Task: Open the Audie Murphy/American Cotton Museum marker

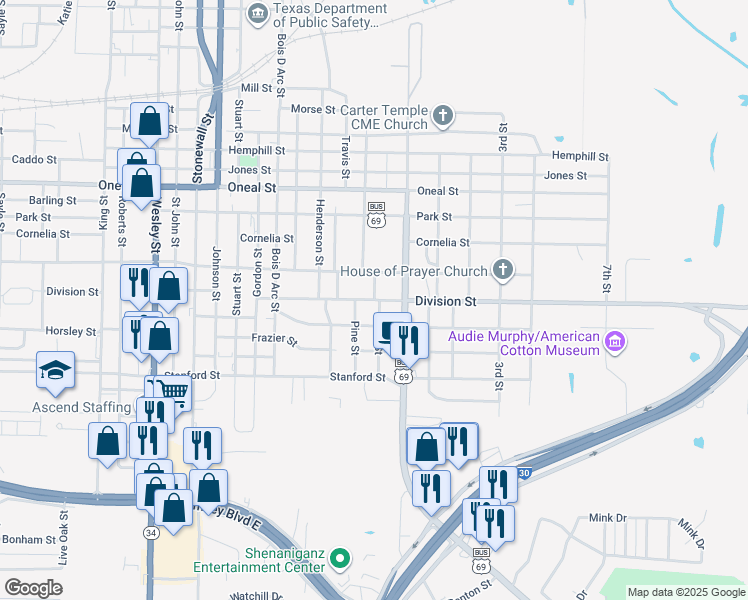Action: pos(616,343)
